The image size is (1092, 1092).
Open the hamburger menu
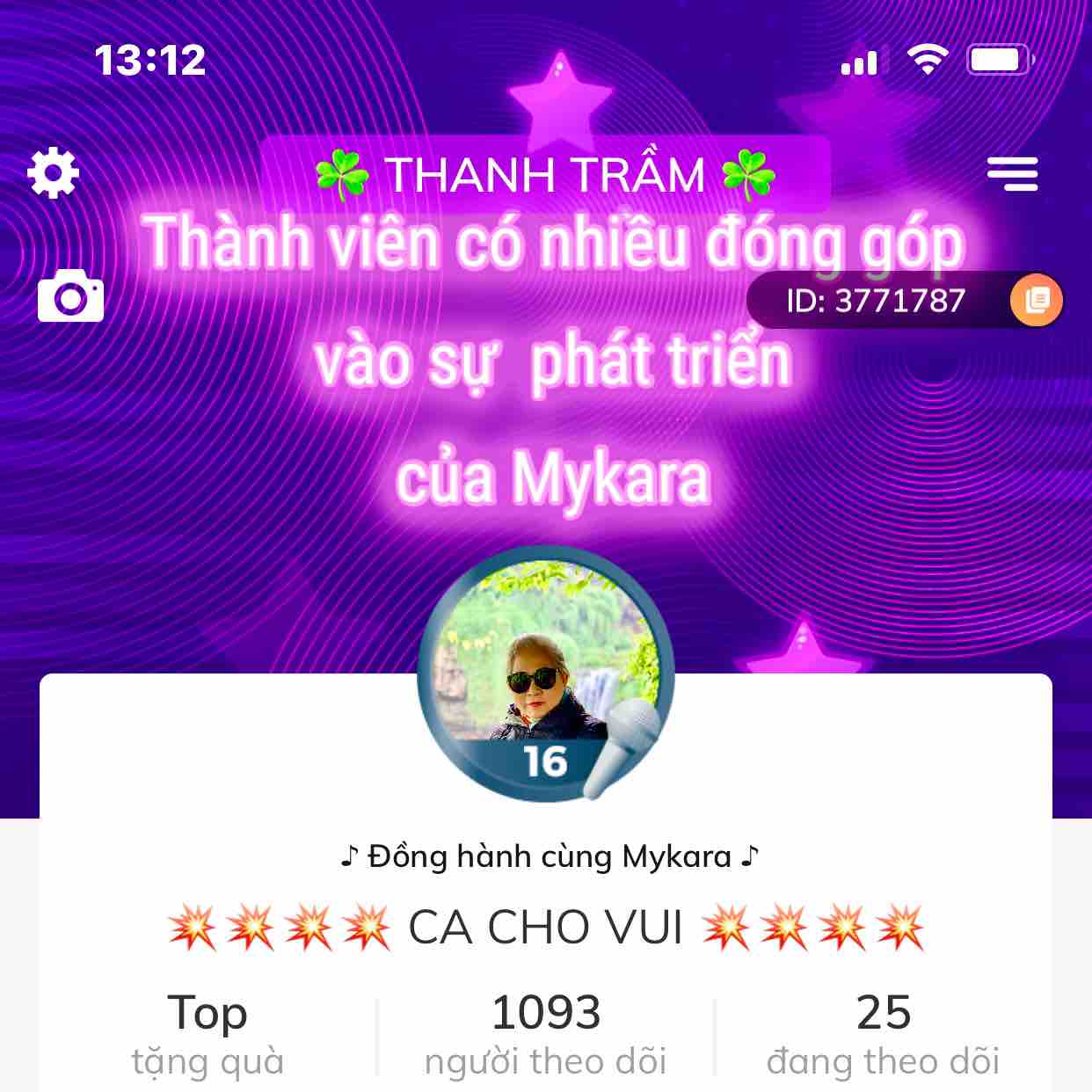(x=1012, y=173)
